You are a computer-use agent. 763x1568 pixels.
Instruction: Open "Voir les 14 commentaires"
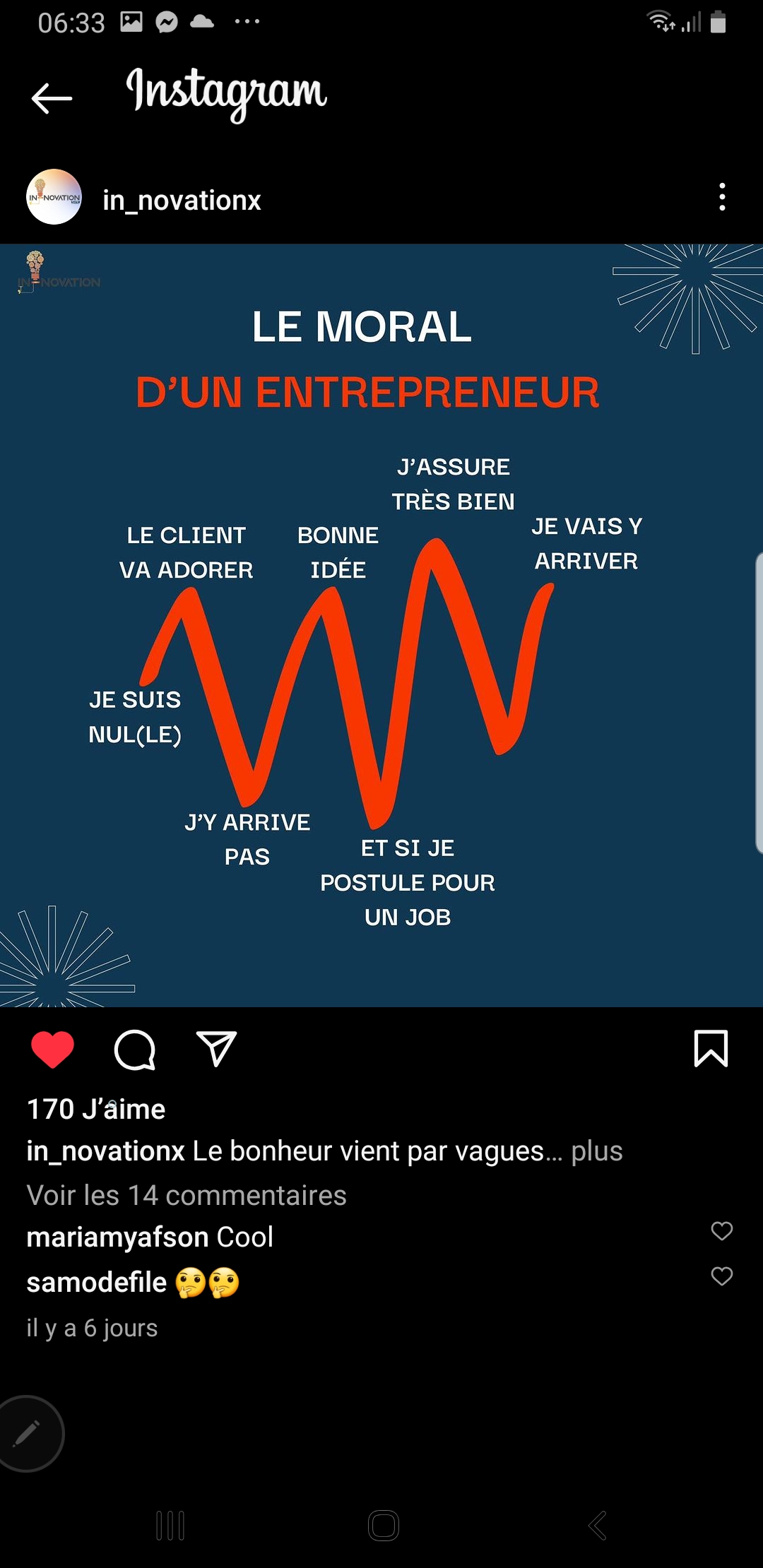click(x=187, y=1195)
